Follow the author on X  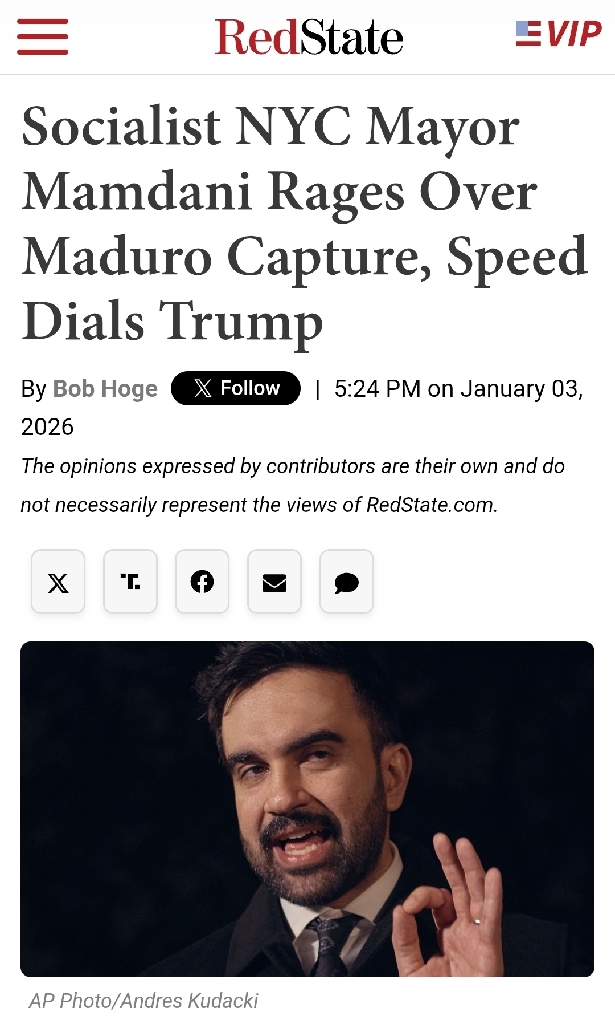point(235,388)
